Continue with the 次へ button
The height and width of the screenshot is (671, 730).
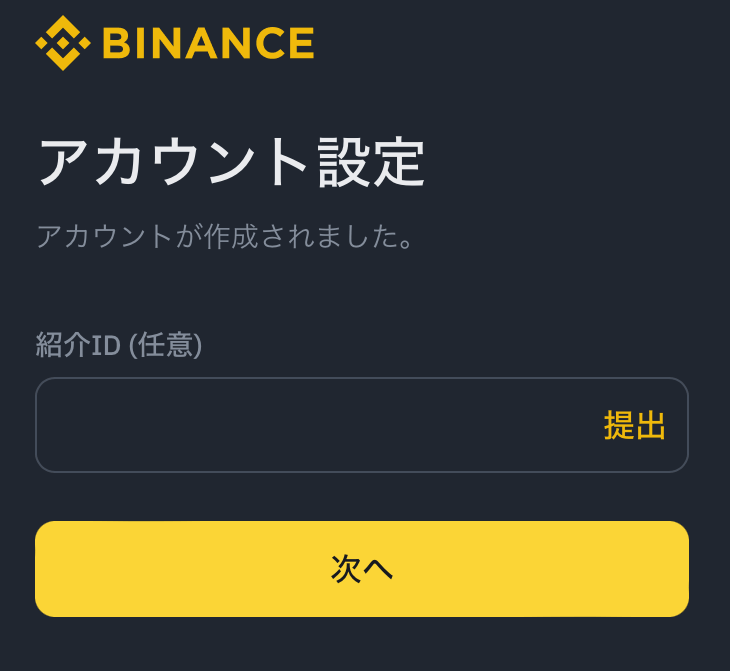coord(362,569)
